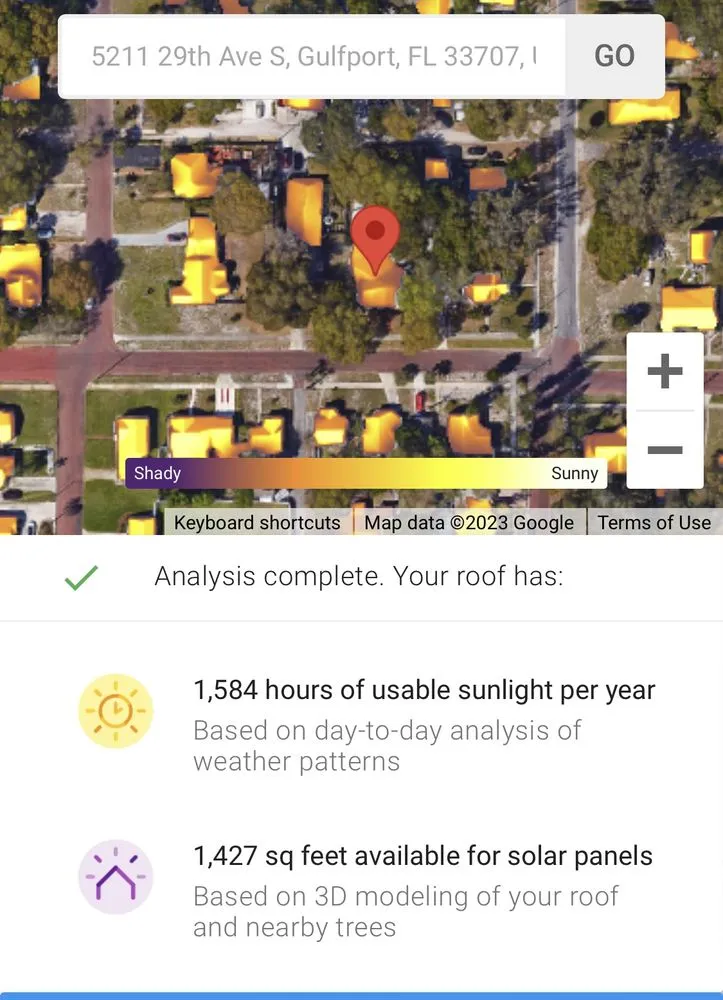Tap the address search field
The image size is (723, 1000).
[x=312, y=56]
